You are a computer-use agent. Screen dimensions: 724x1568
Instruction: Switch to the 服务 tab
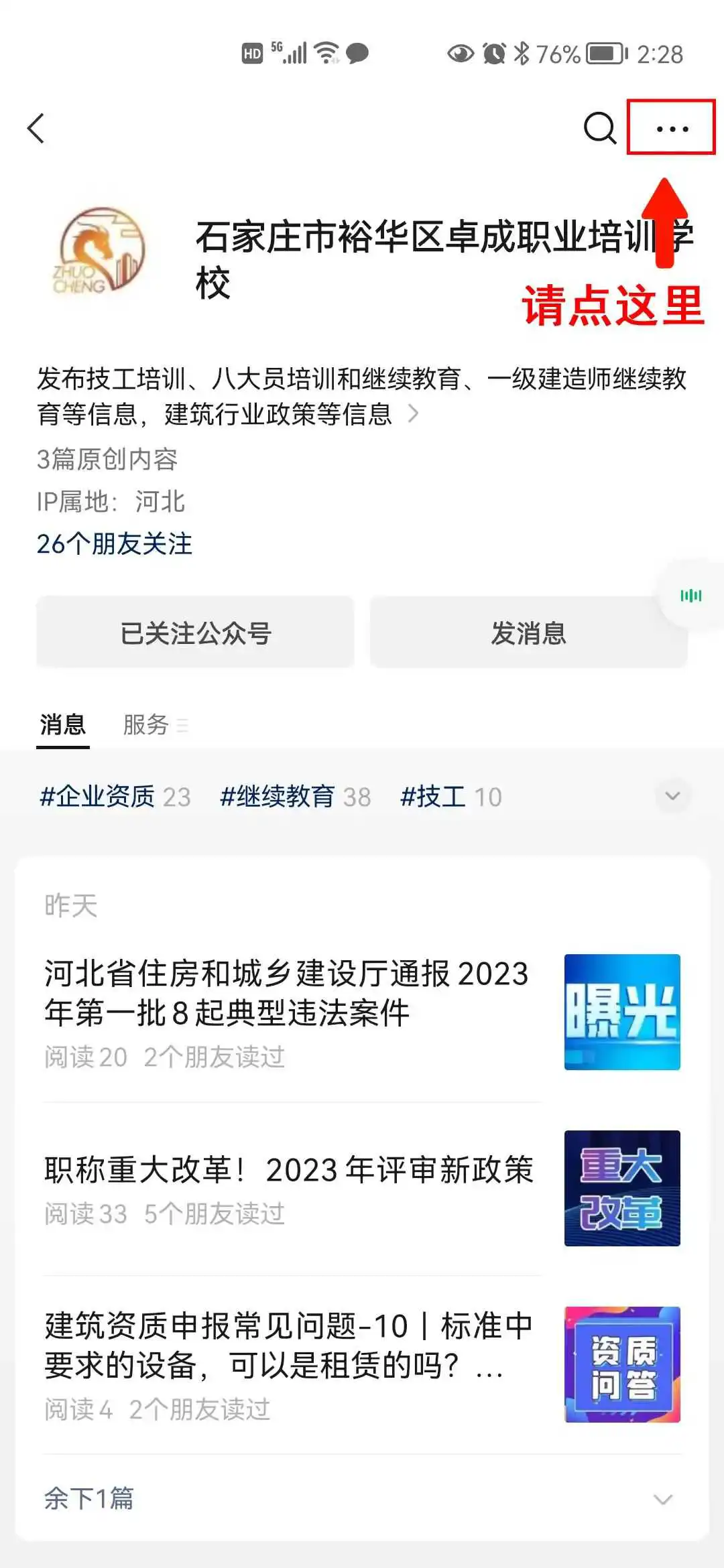point(146,725)
